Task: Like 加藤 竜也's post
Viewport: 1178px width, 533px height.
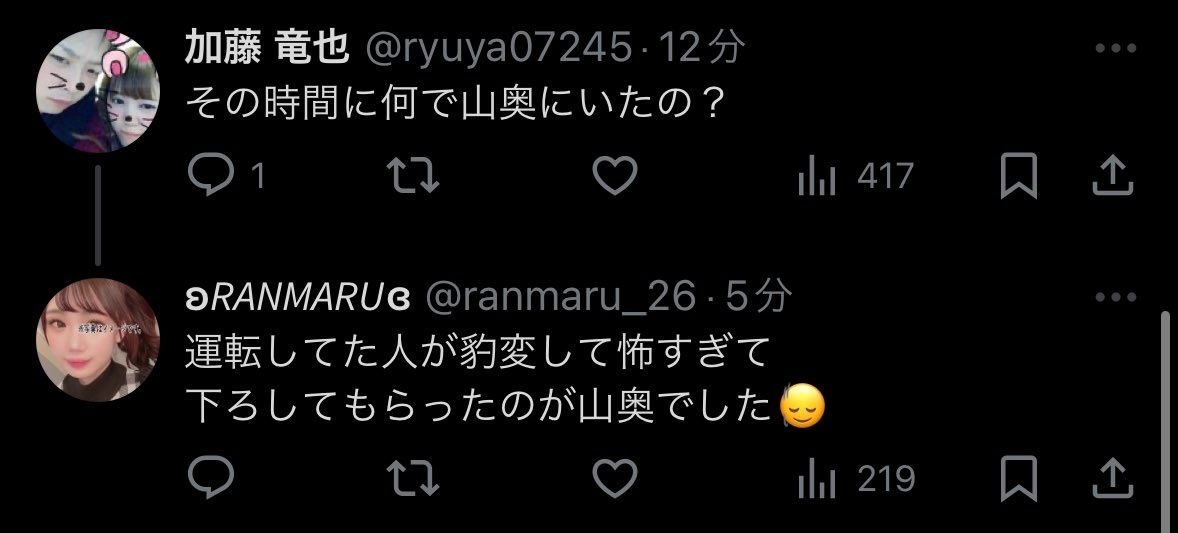Action: [615, 177]
